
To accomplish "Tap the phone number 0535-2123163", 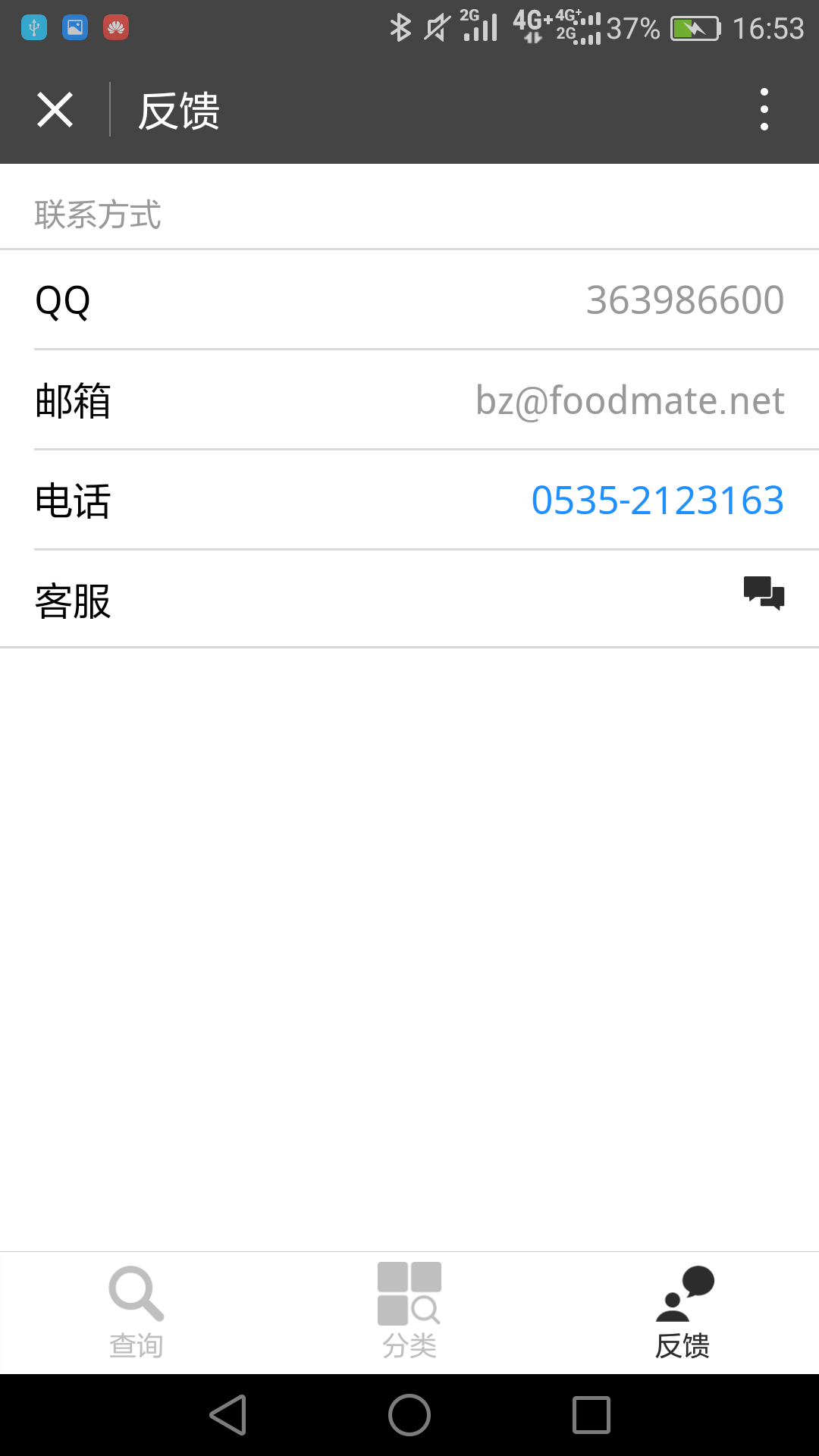I will (657, 500).
